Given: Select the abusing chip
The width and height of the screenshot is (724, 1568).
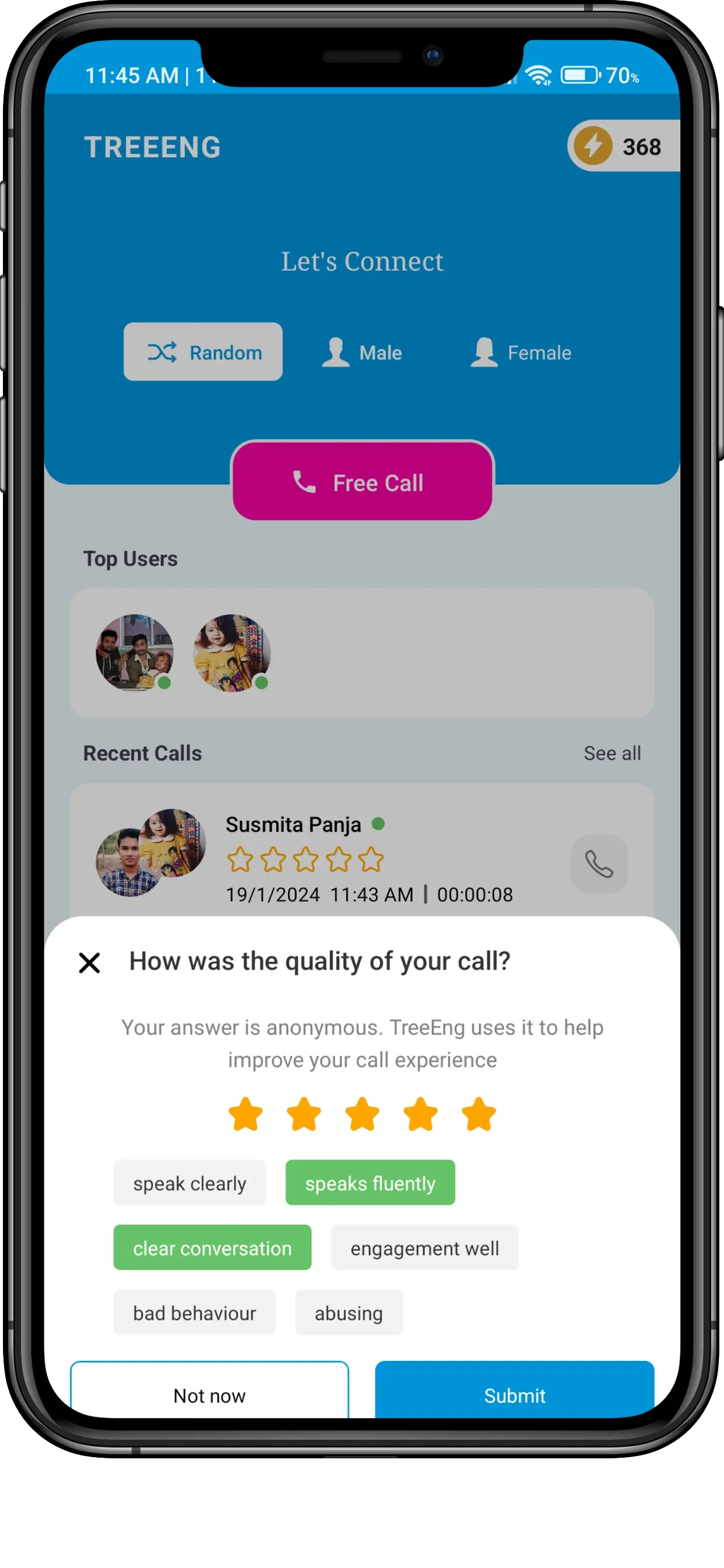Looking at the screenshot, I should coord(348,1313).
